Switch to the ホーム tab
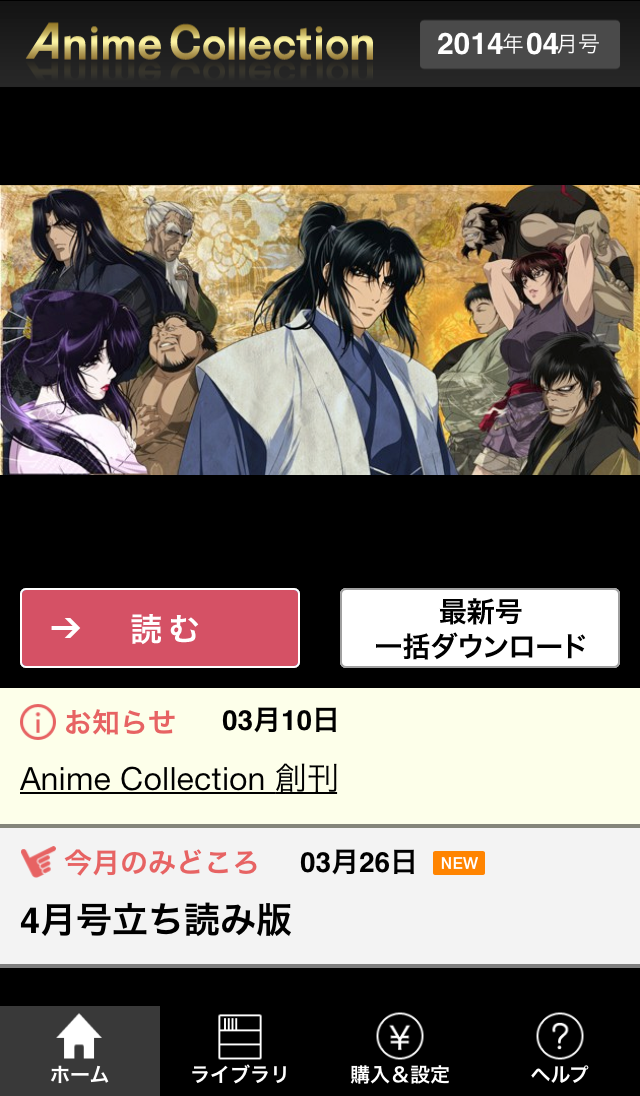Screen dimensions: 640x1096 pos(79,1050)
